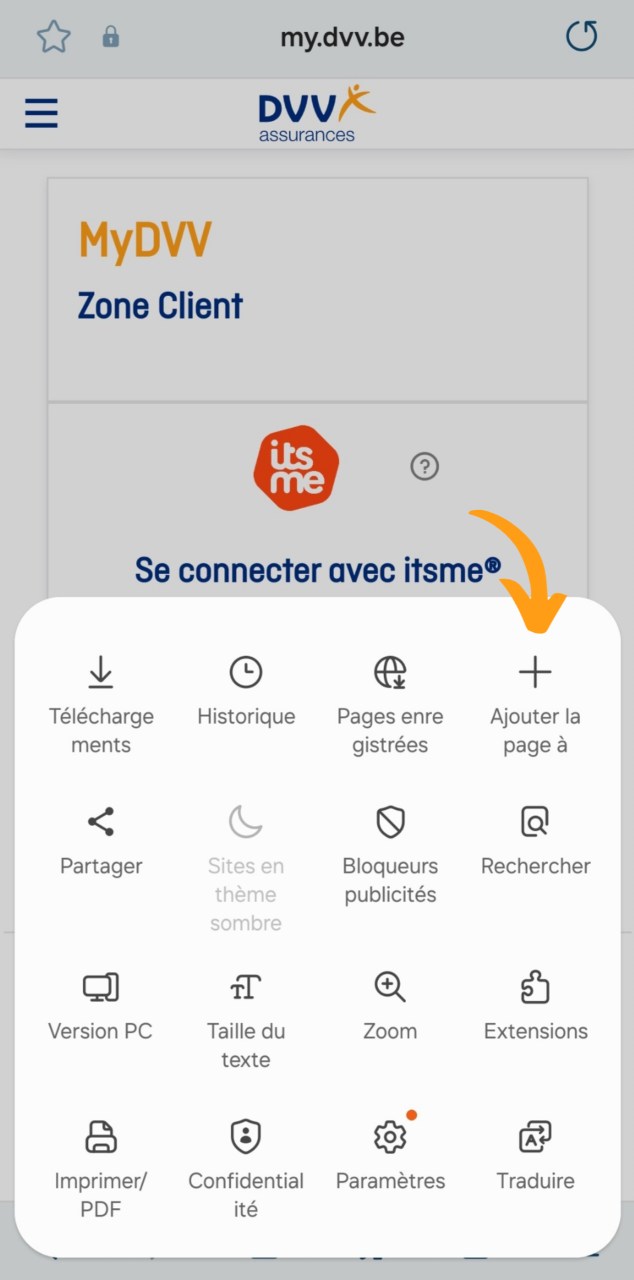Reload the page with the refresh icon
The height and width of the screenshot is (1280, 634).
[x=581, y=38]
